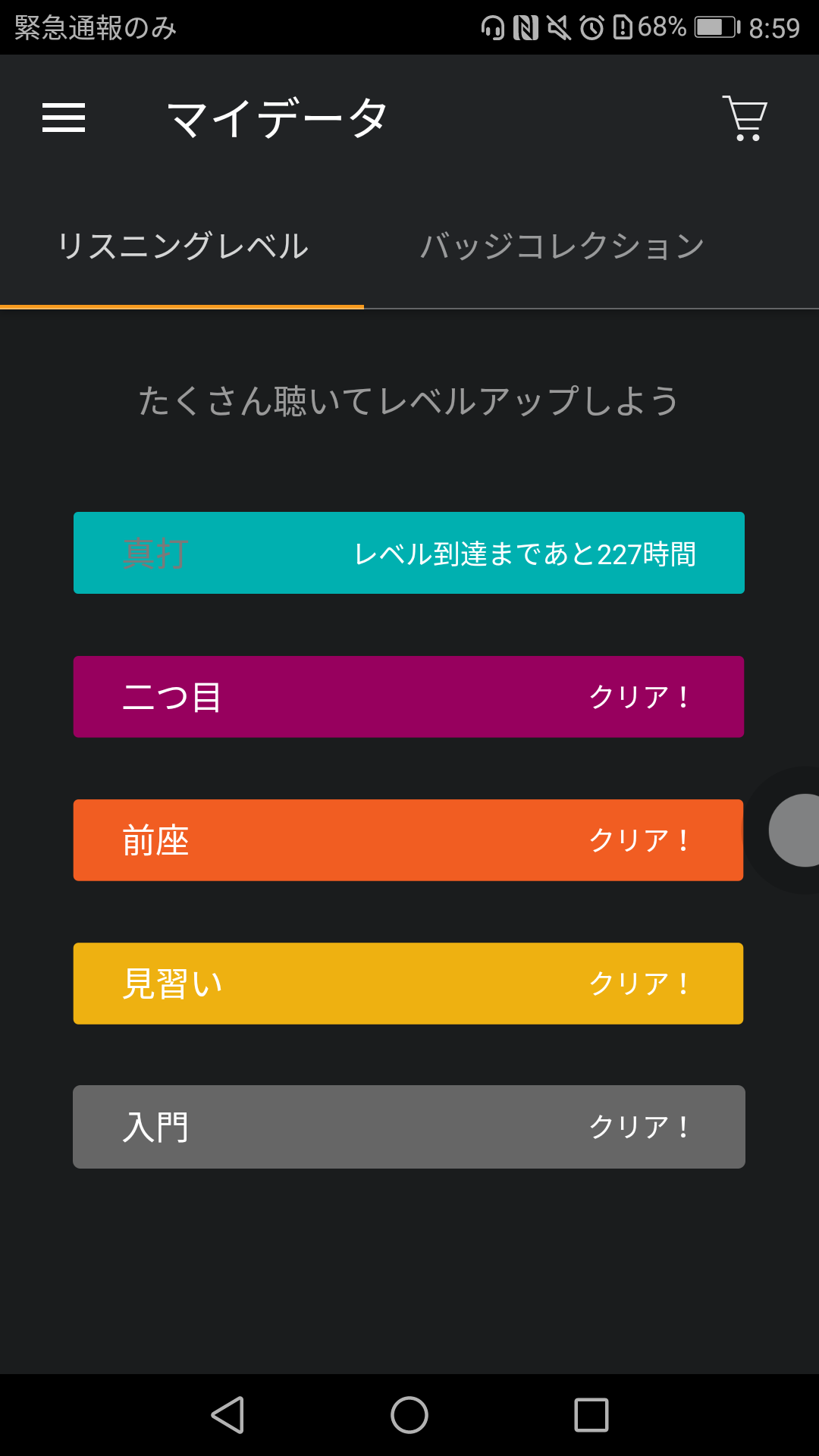Open the 入門 level bar
Screen dimensions: 819x1456
click(x=409, y=1127)
